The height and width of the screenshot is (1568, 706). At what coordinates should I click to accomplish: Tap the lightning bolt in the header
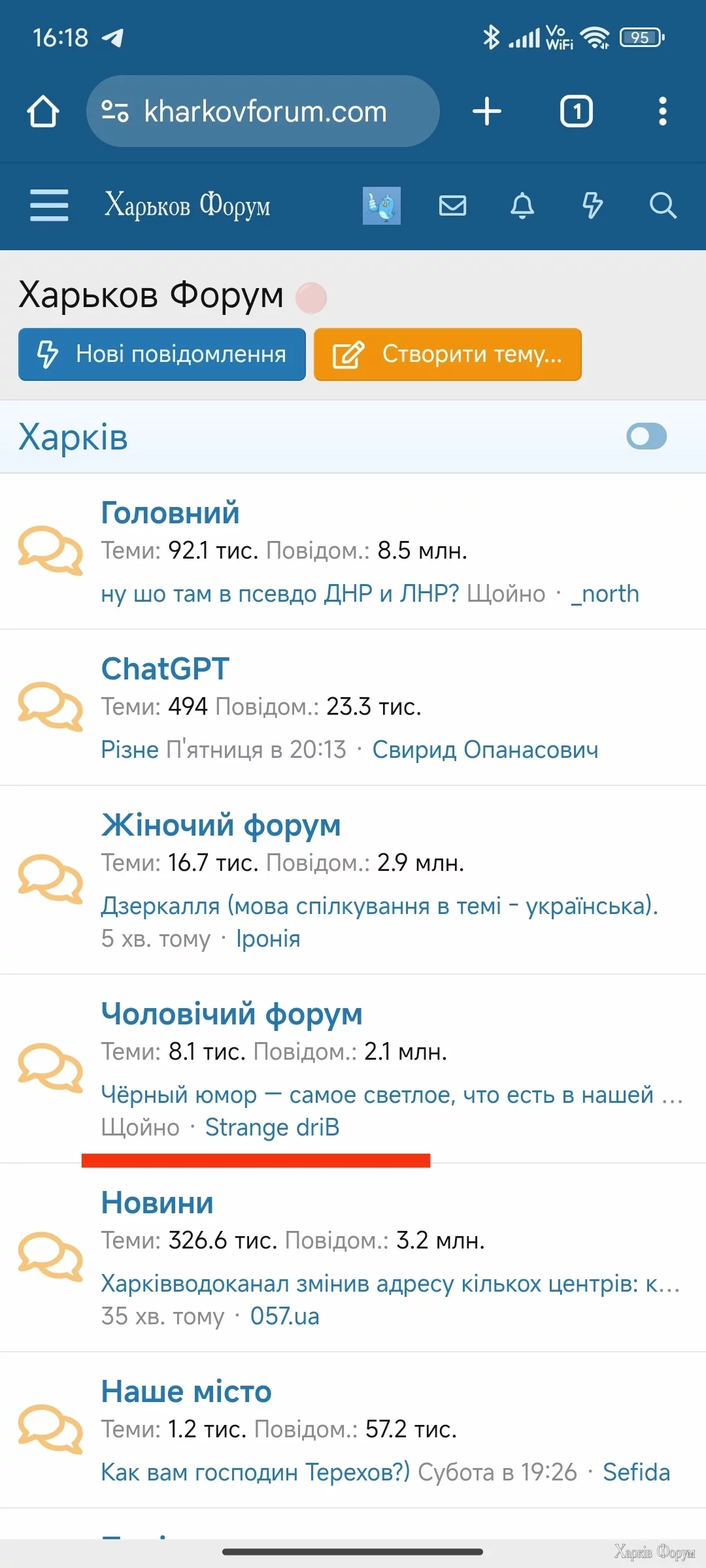click(592, 206)
